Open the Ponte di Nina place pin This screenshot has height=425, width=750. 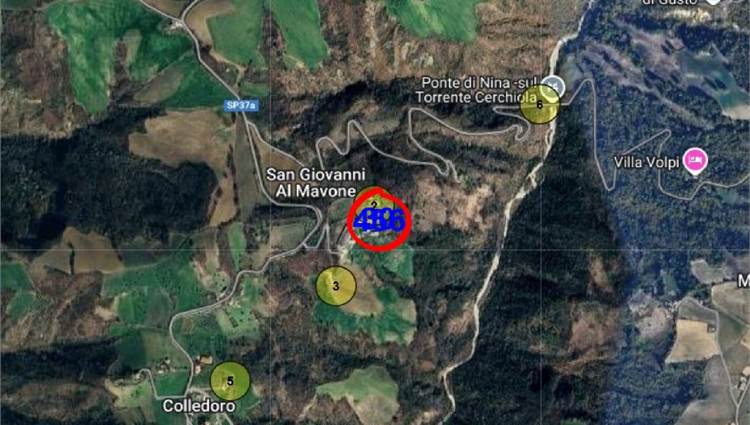(555, 87)
